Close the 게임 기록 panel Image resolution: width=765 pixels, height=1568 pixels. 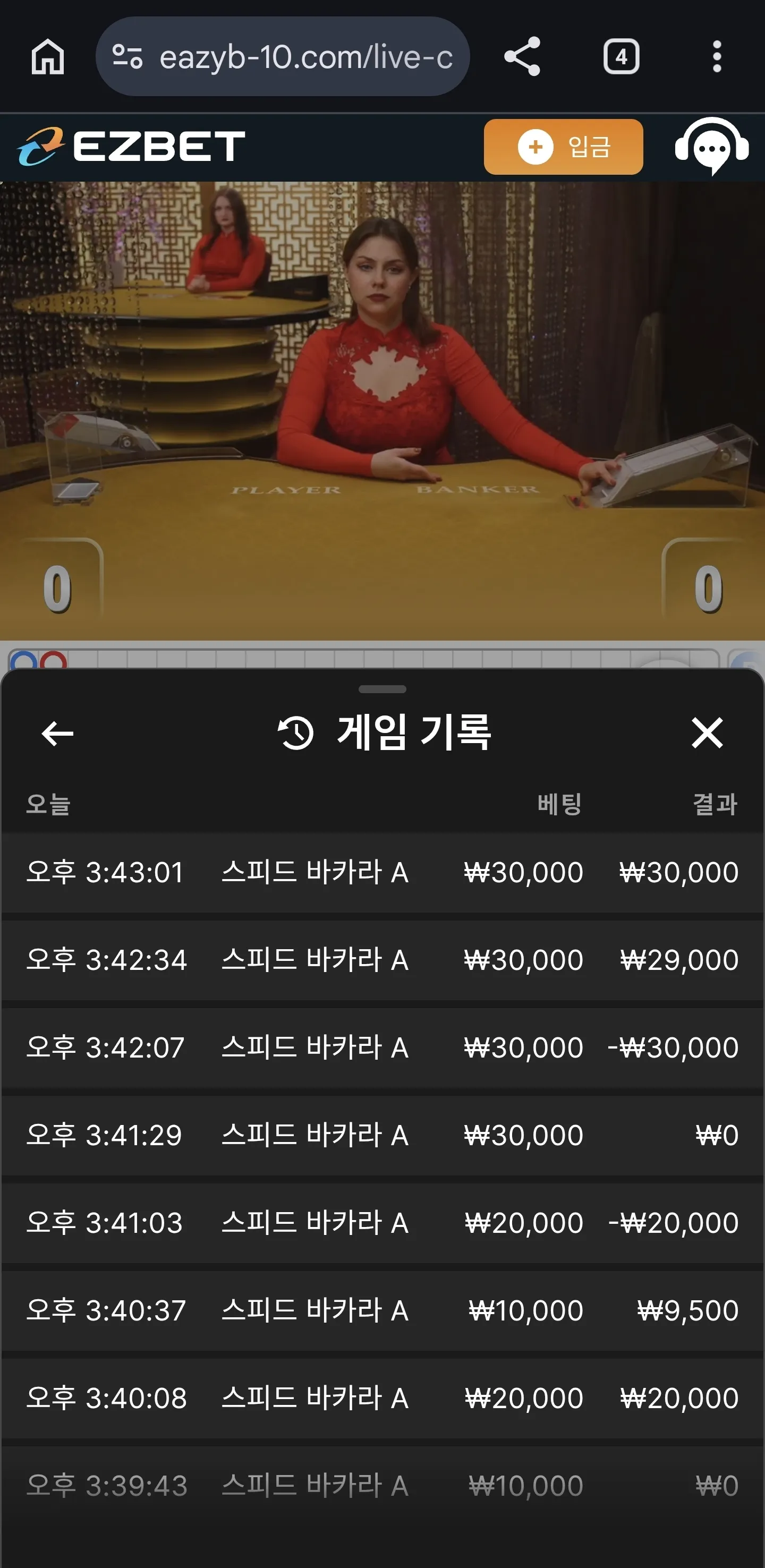point(707,732)
